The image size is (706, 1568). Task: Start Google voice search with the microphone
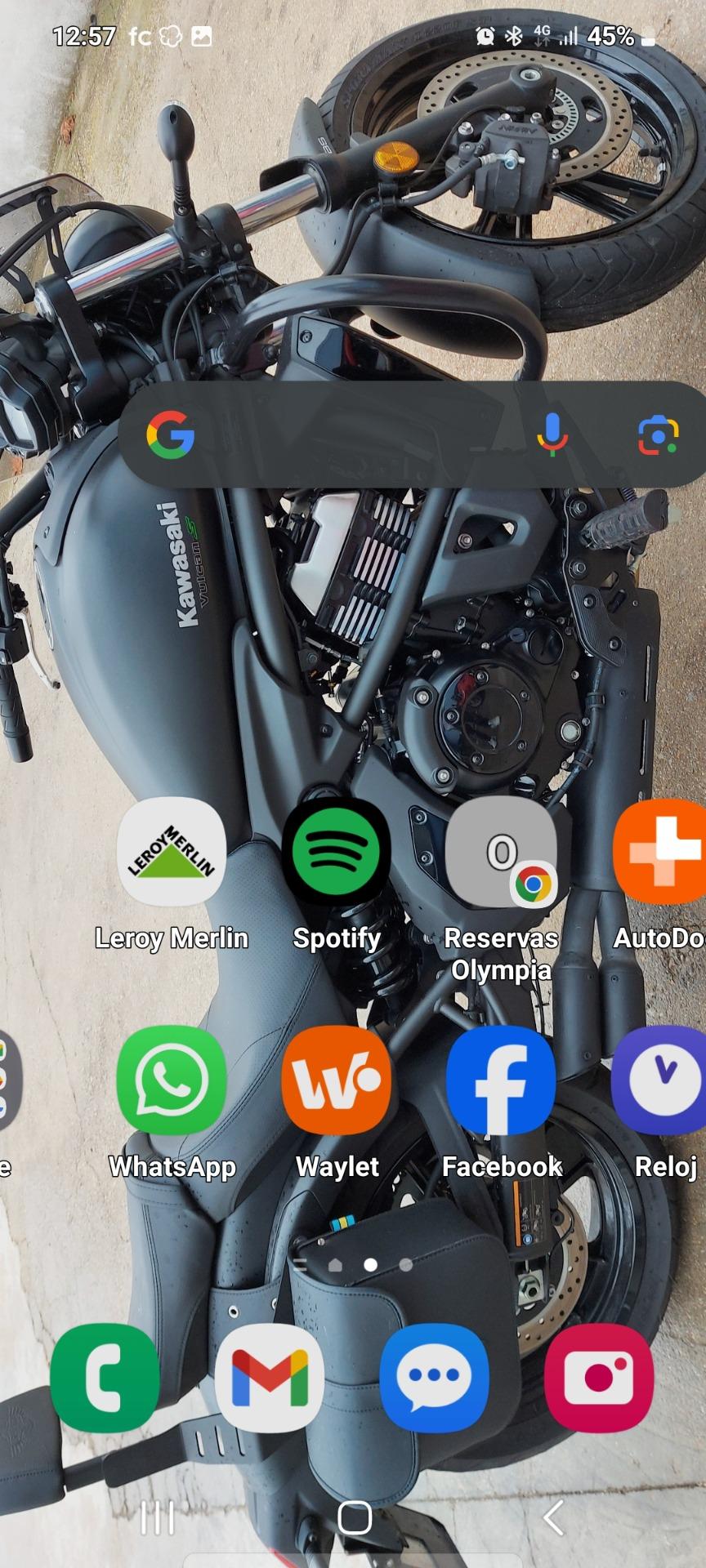coord(552,434)
